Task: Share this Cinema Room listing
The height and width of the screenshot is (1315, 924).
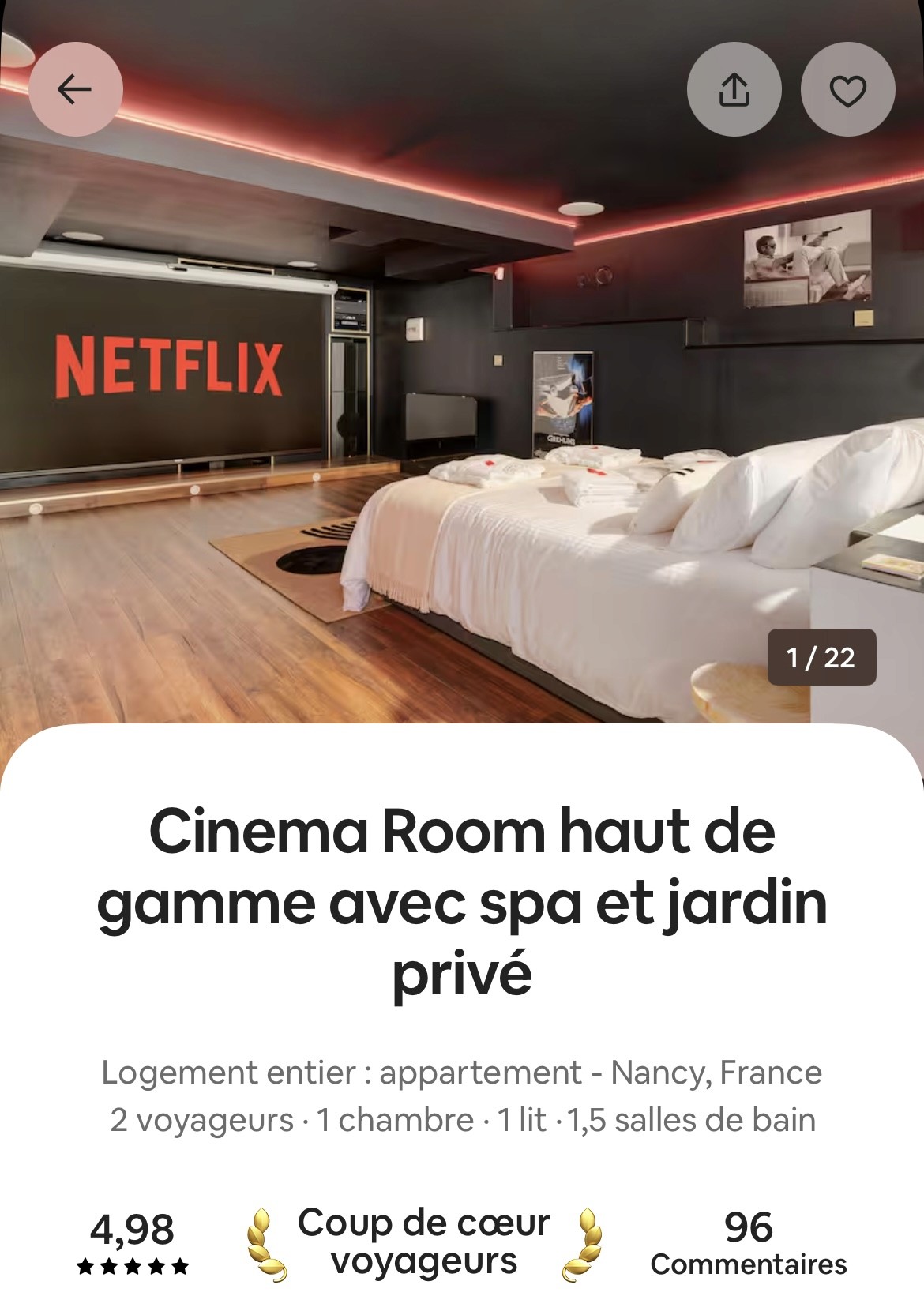Action: click(x=734, y=89)
